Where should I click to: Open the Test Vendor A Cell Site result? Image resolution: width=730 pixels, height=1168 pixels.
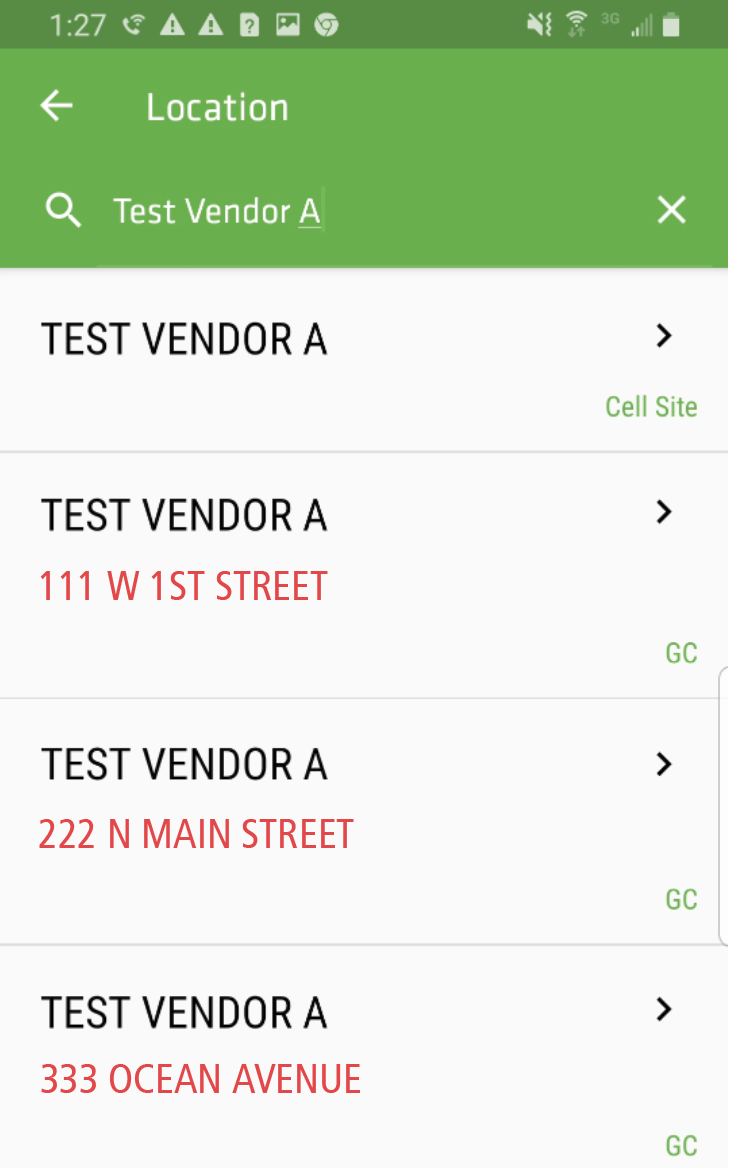364,362
